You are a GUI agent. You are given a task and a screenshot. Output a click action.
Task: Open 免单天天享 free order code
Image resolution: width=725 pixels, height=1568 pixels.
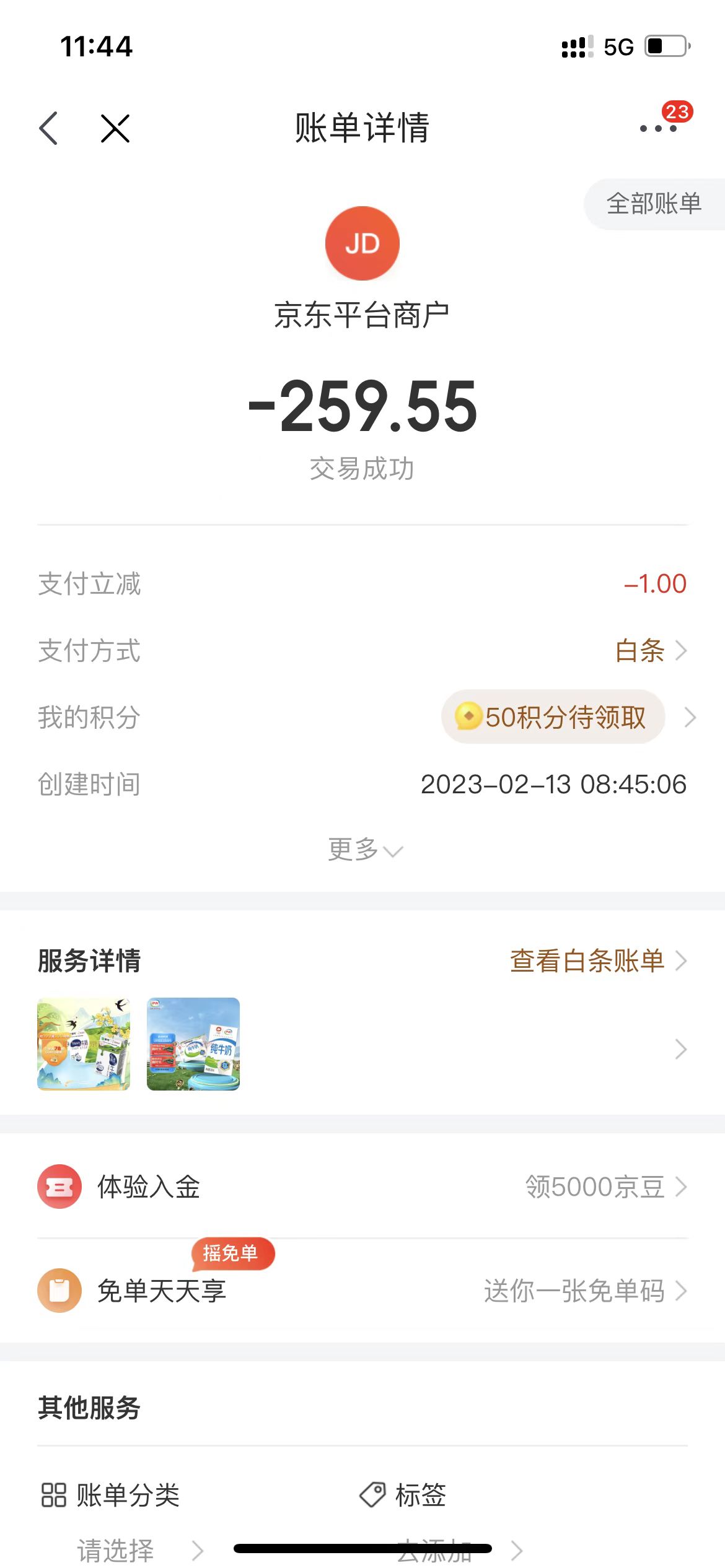pyautogui.click(x=362, y=1291)
